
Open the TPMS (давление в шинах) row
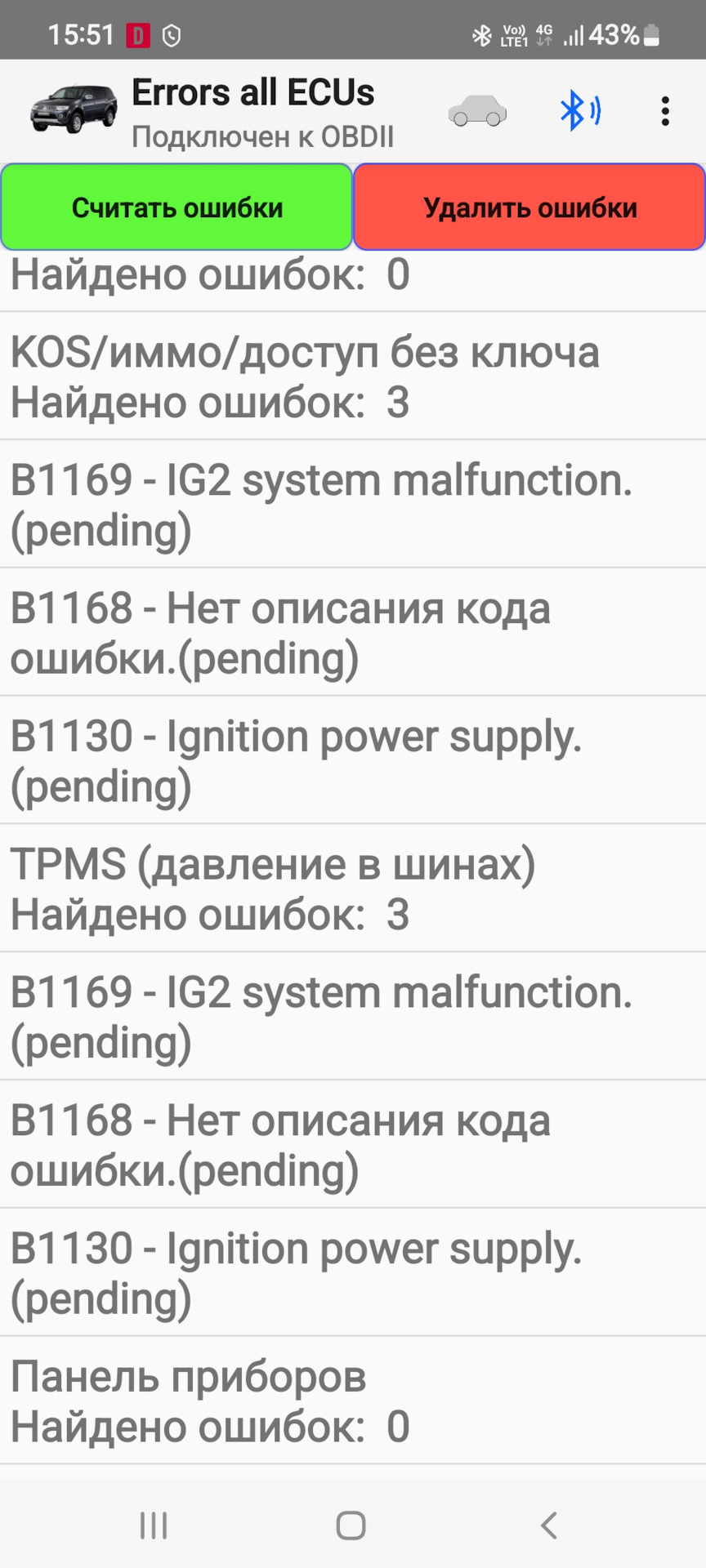click(353, 889)
